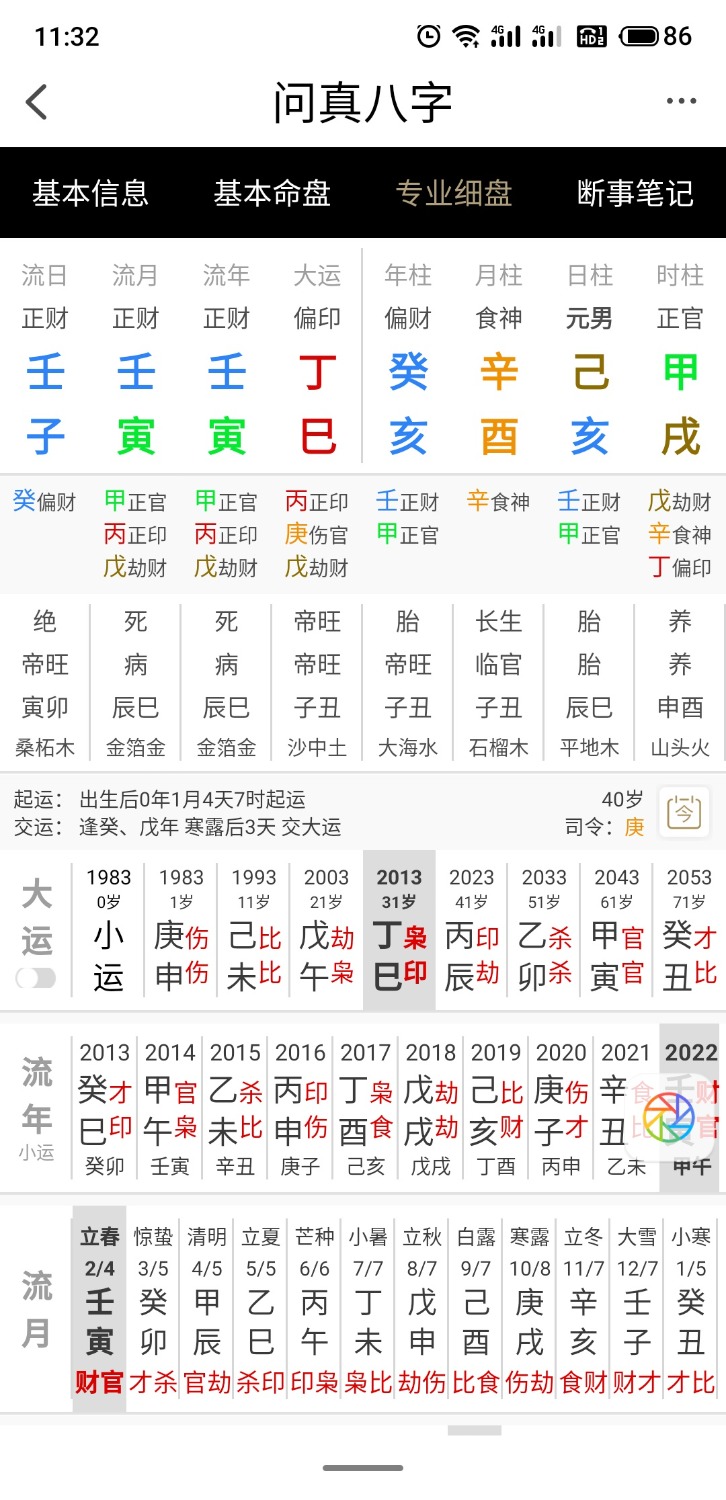The image size is (726, 1500).
Task: Select 流年 2016 丙申
Action: [301, 1108]
